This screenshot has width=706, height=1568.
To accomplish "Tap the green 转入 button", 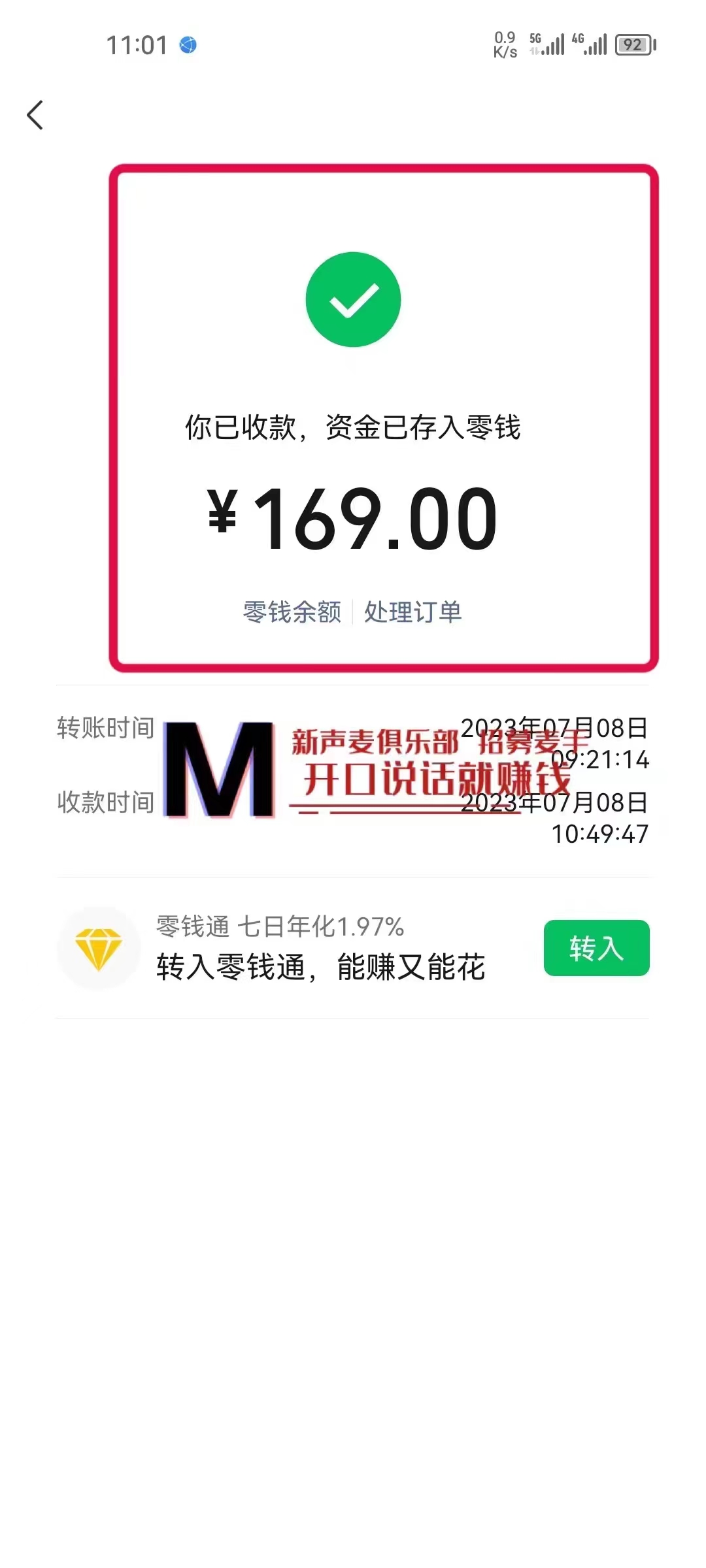I will [596, 948].
